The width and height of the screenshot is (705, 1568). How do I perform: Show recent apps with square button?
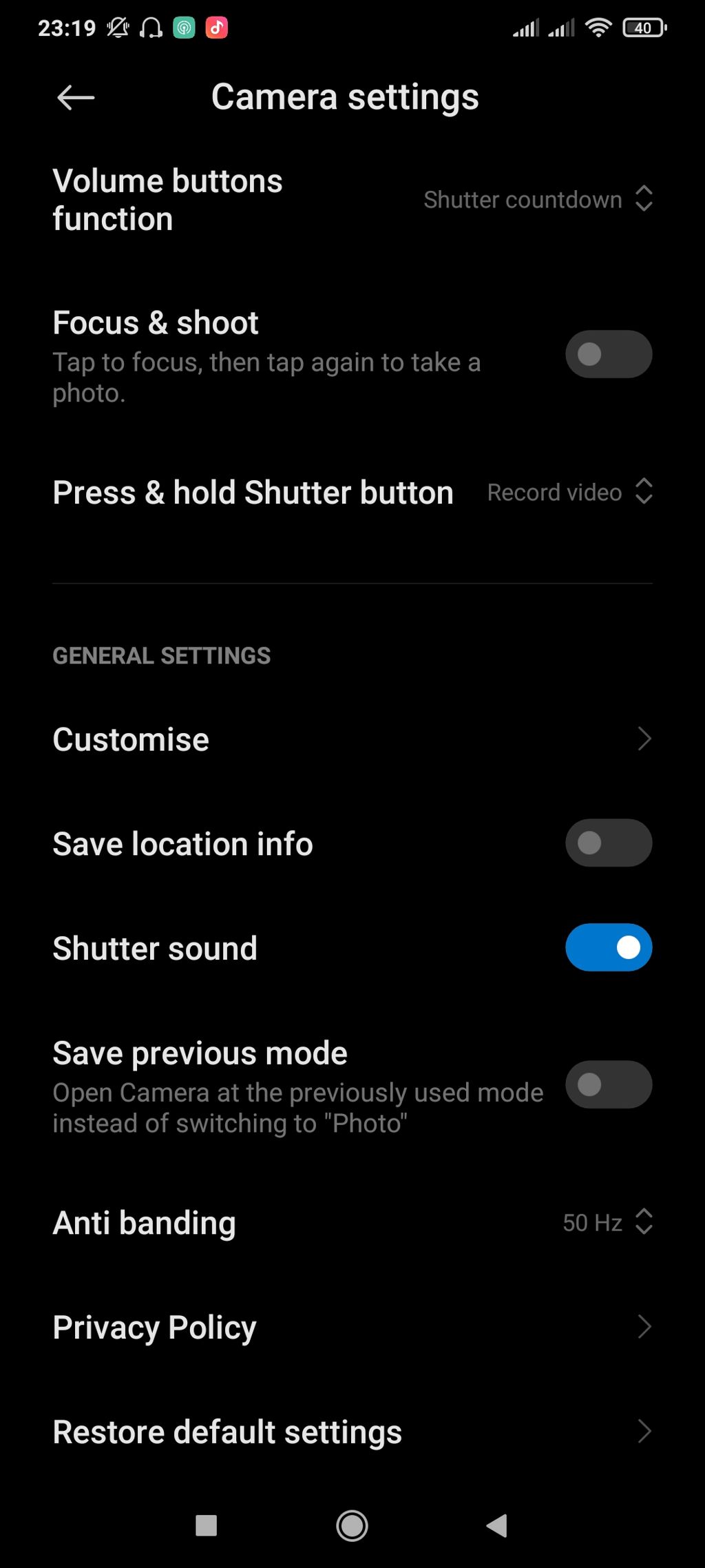click(207, 1525)
